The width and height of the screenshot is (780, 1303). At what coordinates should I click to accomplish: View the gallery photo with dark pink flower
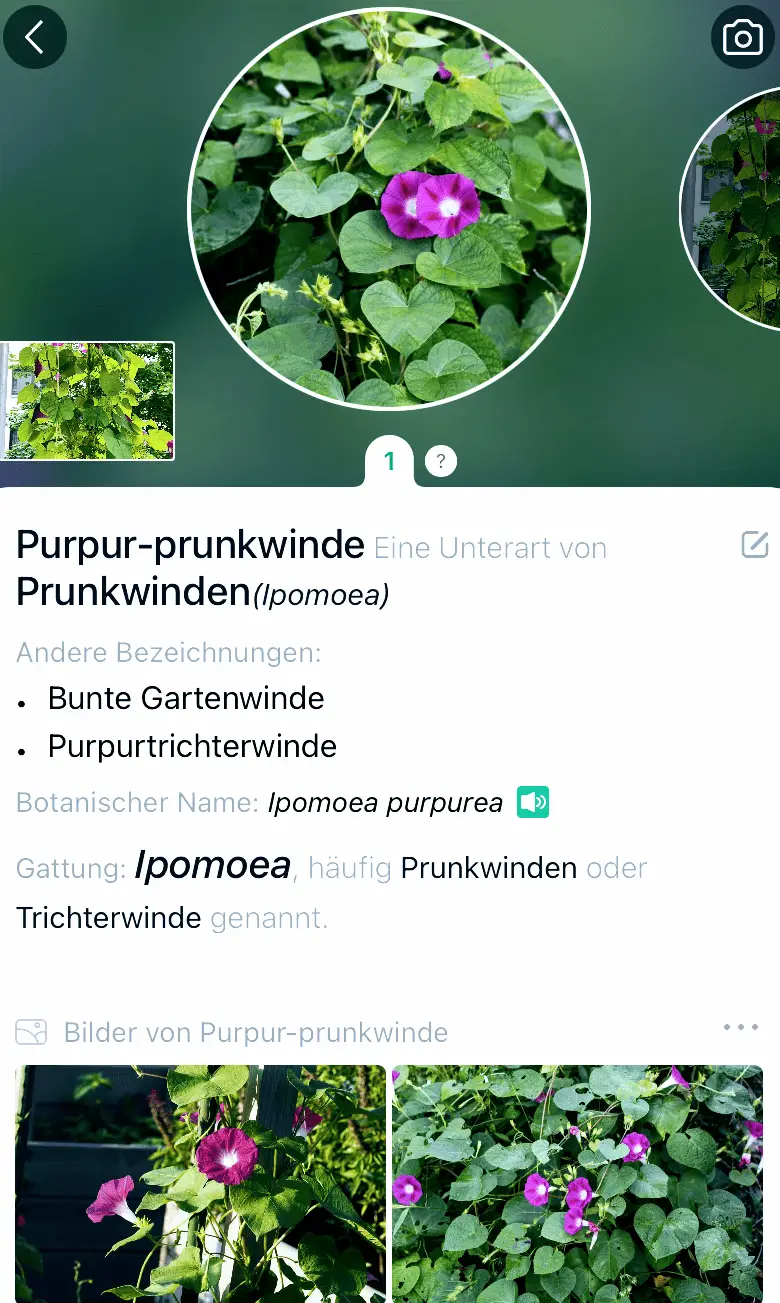point(200,1183)
